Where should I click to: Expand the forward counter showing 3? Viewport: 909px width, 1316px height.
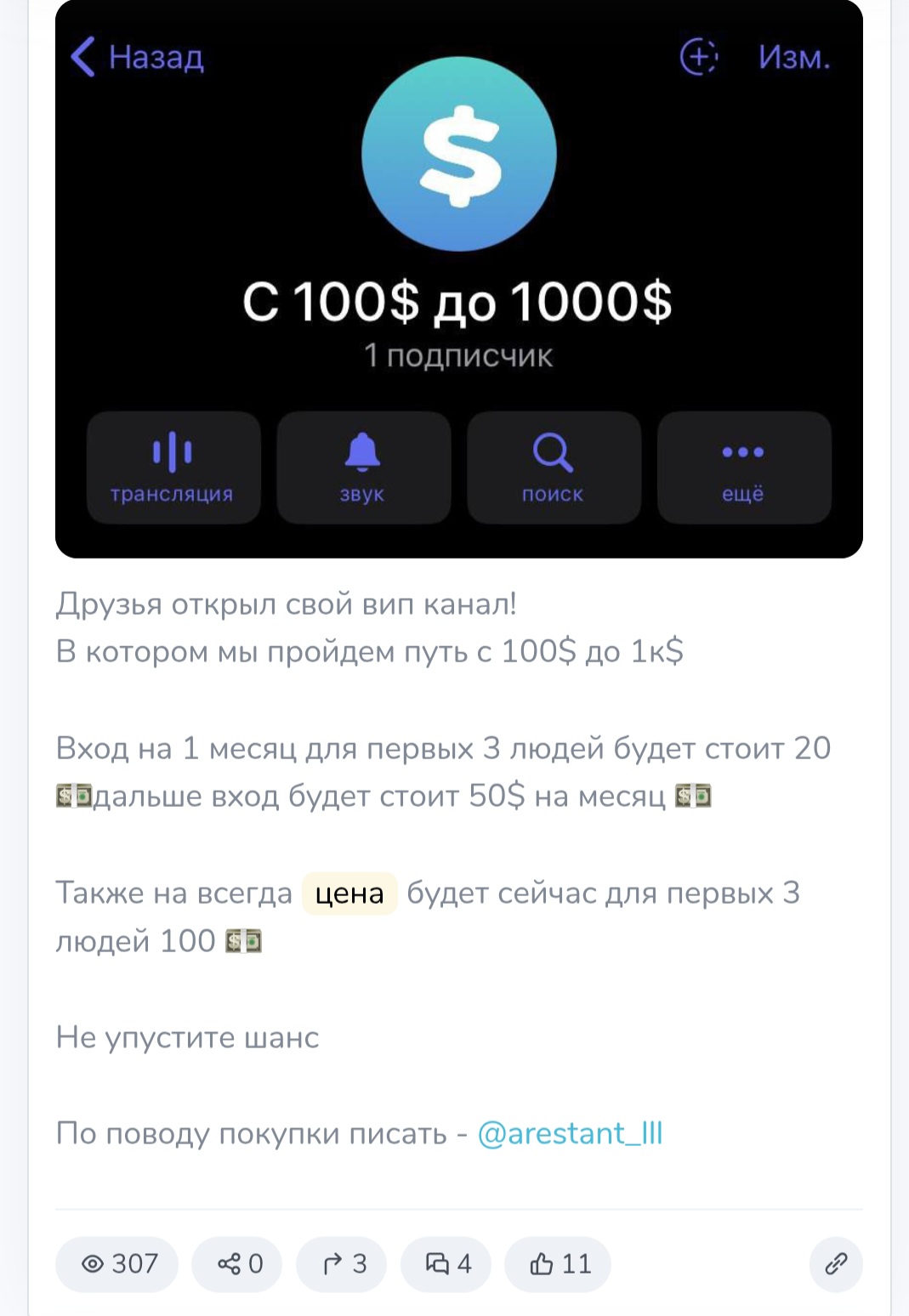341,1264
